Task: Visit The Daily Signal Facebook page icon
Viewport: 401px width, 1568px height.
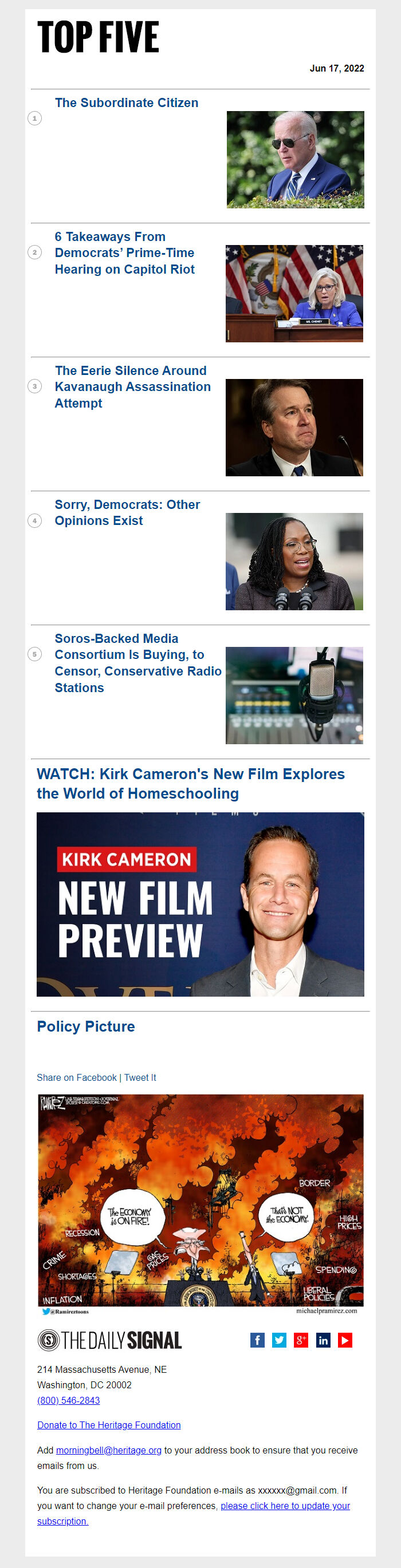Action: 257,1340
